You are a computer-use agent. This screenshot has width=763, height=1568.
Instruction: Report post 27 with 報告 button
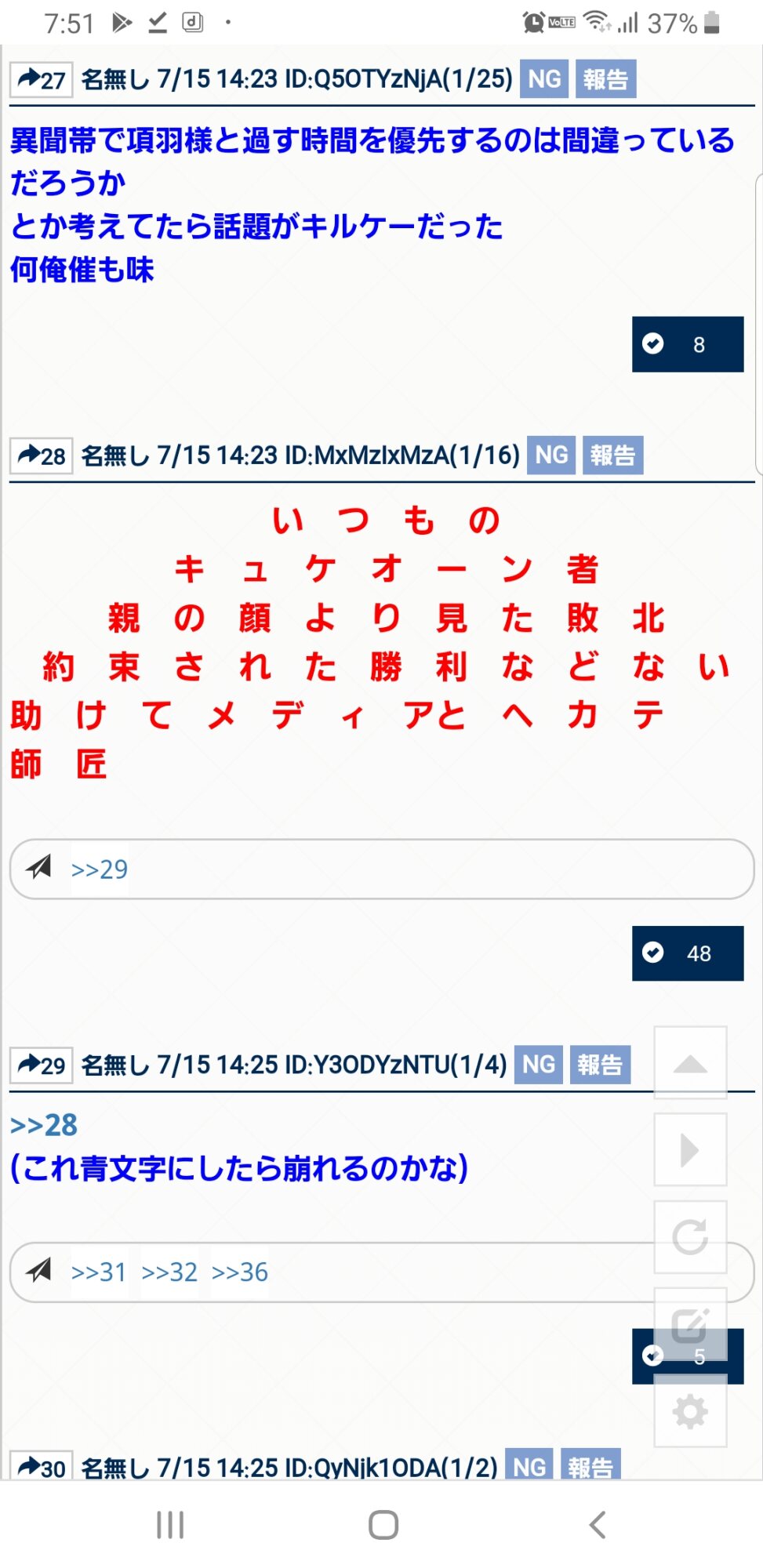click(605, 79)
